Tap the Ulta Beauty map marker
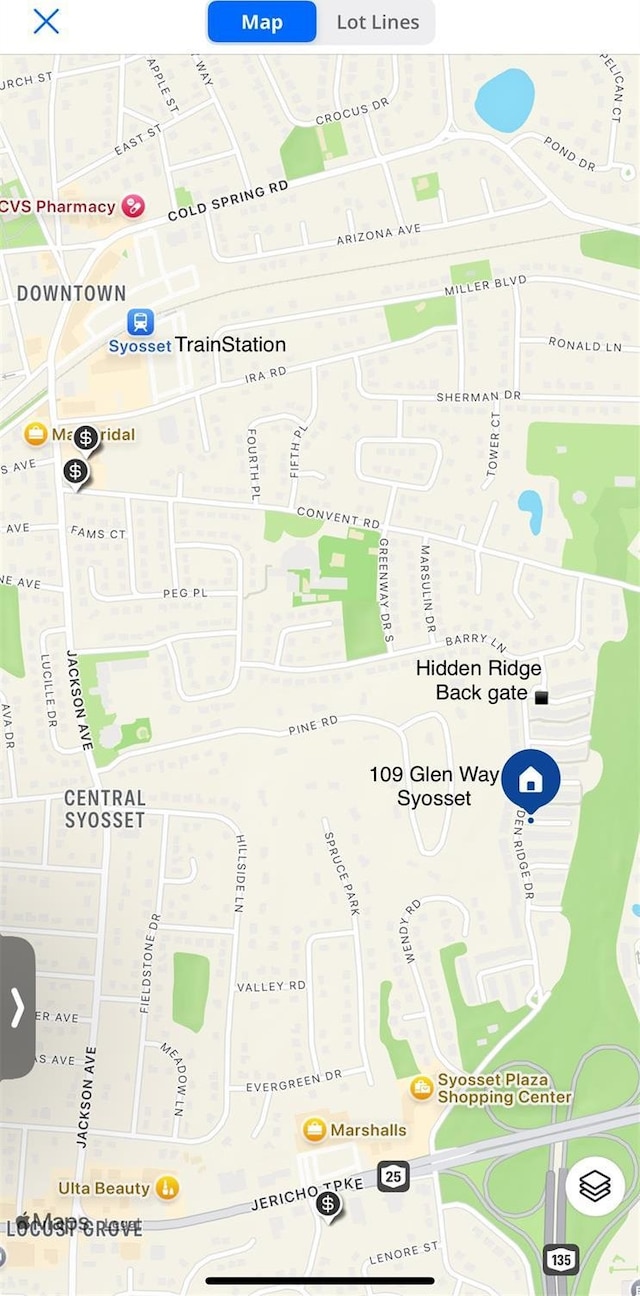The width and height of the screenshot is (640, 1296). coord(168,1188)
